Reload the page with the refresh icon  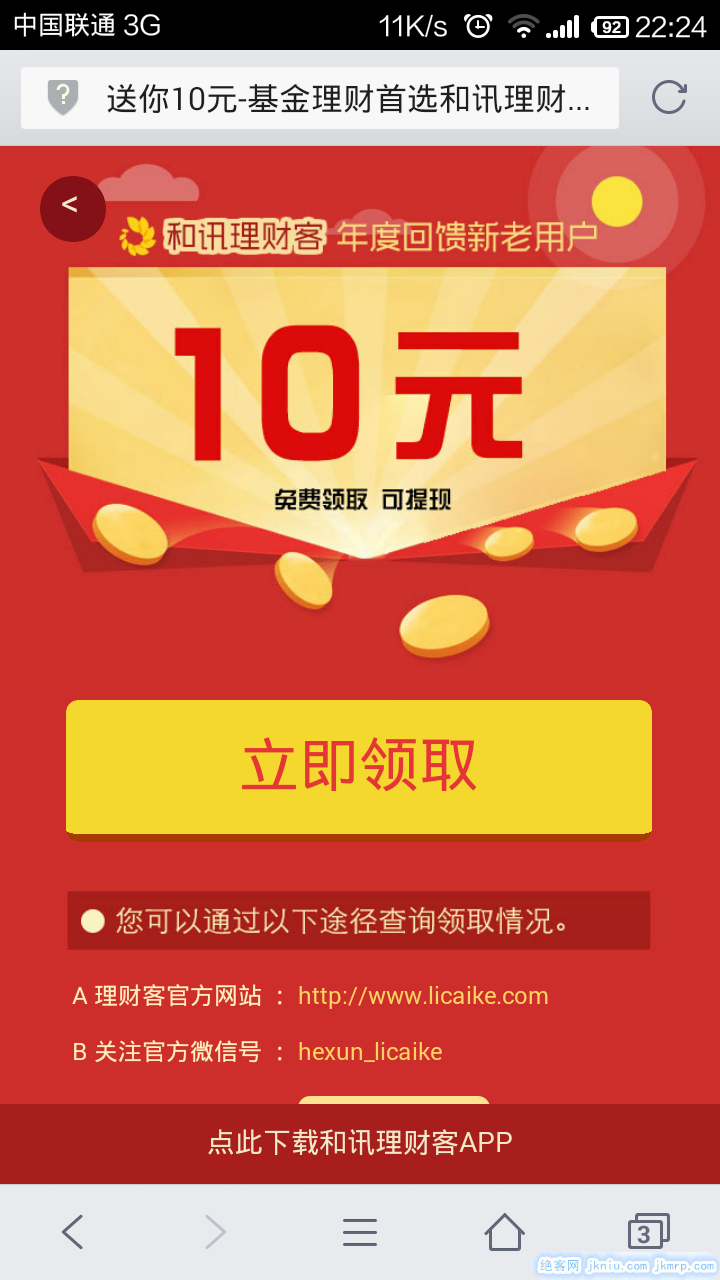(x=669, y=97)
